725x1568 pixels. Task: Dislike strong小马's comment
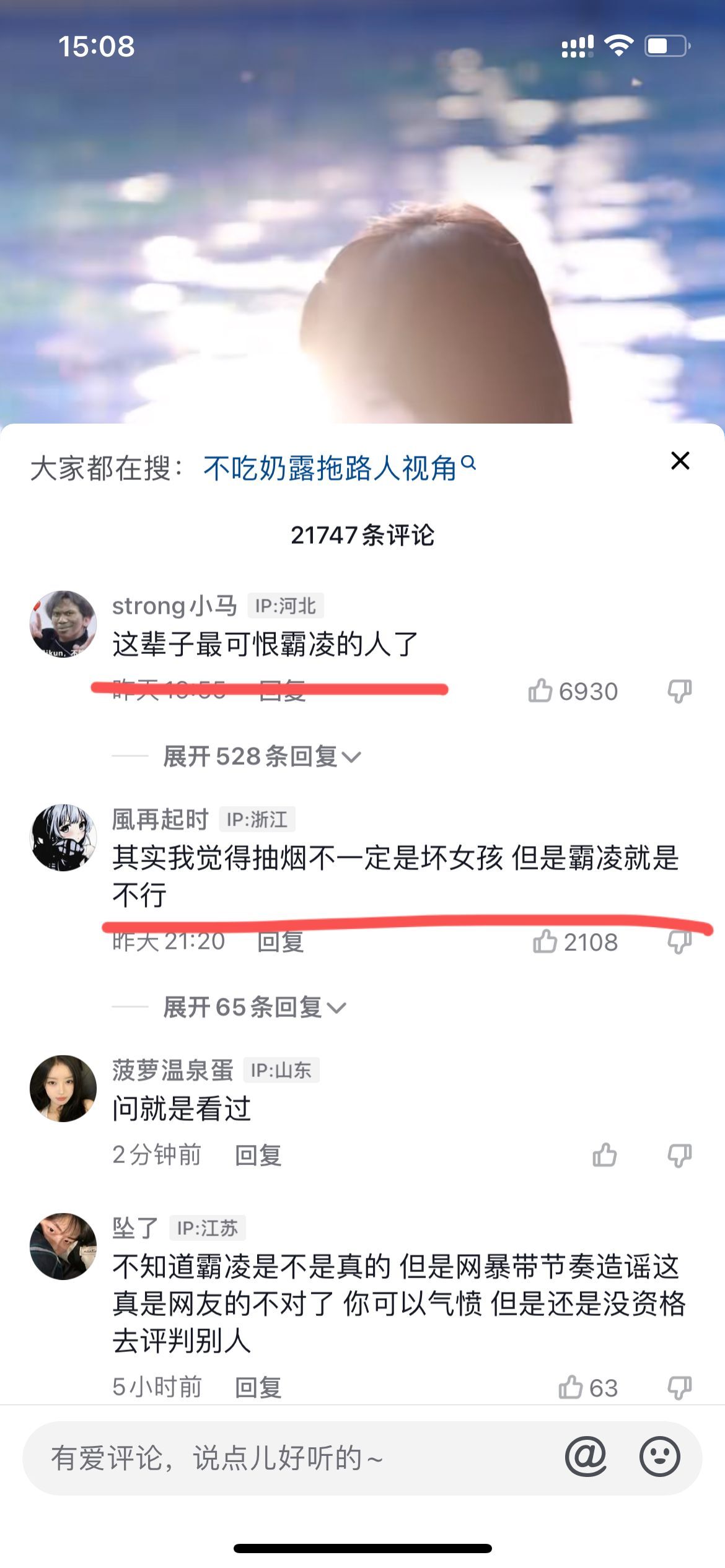coord(679,690)
